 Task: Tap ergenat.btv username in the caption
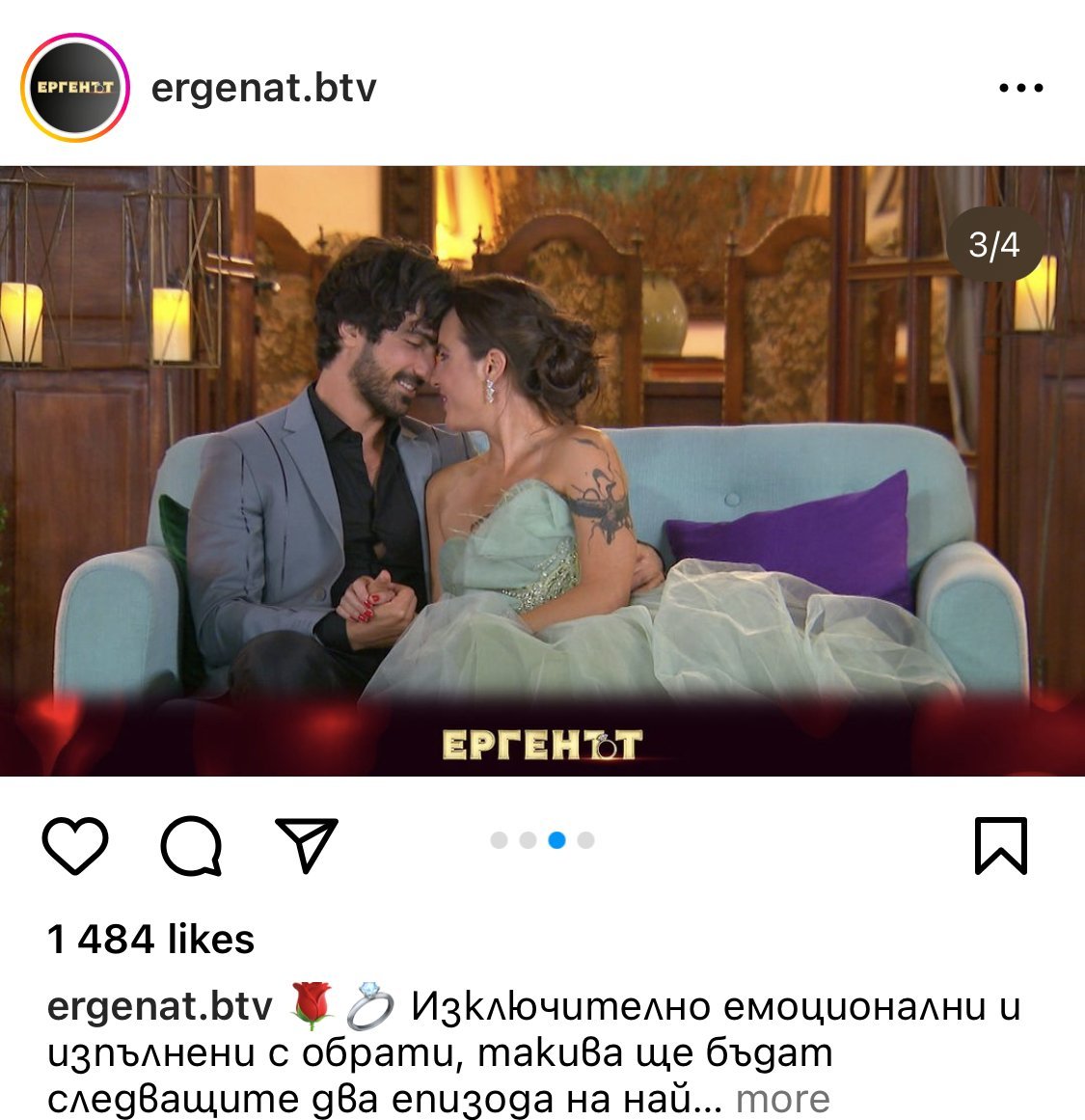(159, 1006)
